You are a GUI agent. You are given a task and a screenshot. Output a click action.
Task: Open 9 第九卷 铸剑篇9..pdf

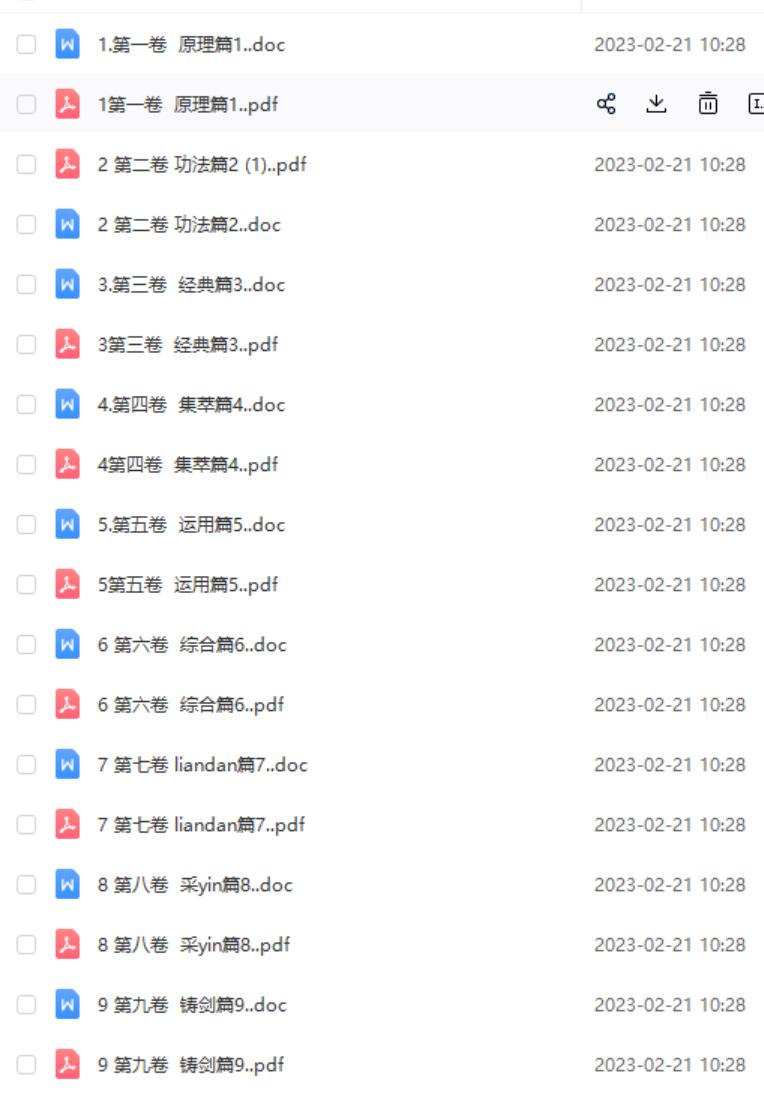(190, 1065)
